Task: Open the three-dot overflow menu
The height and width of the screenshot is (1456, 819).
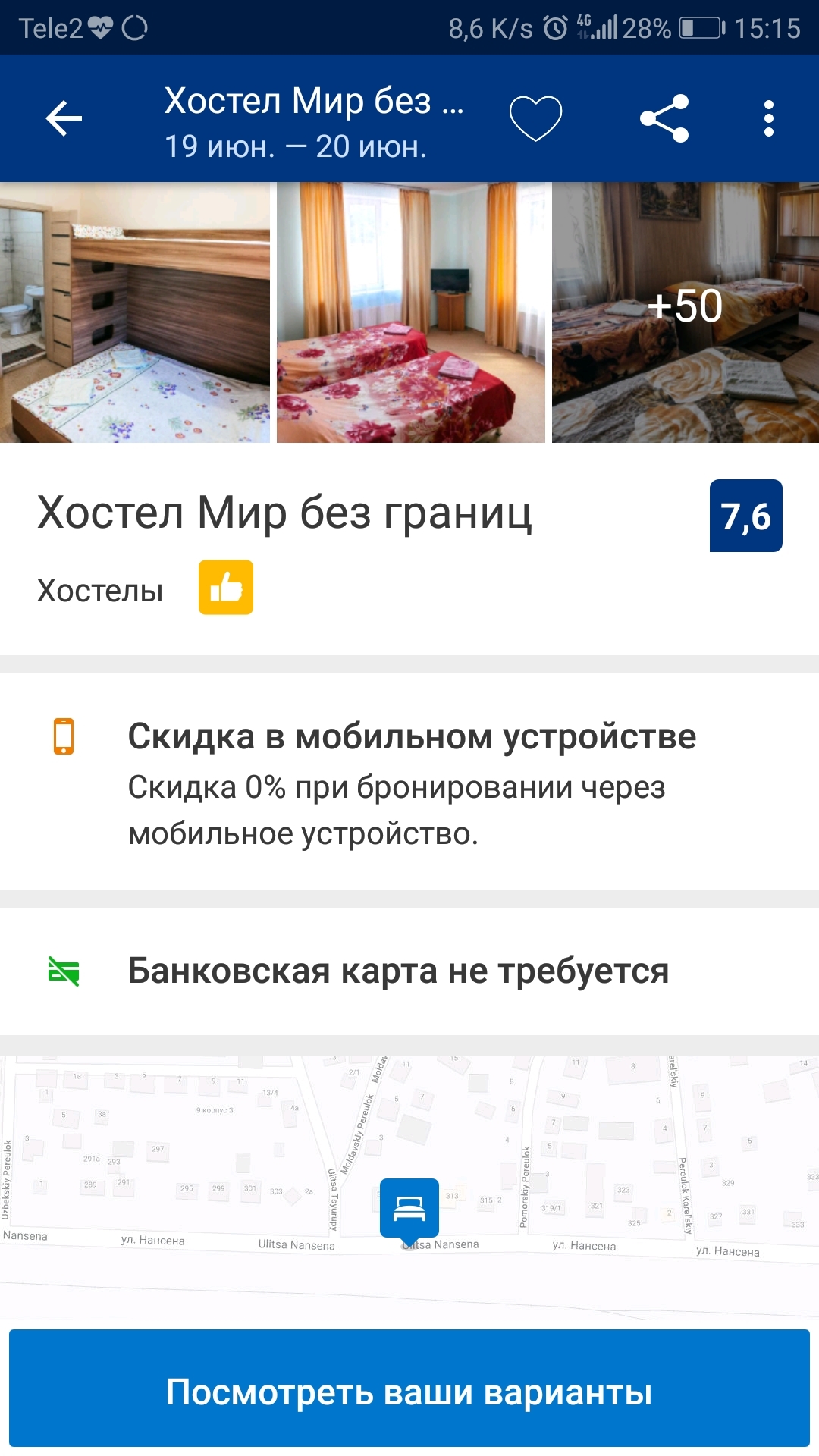Action: point(768,118)
